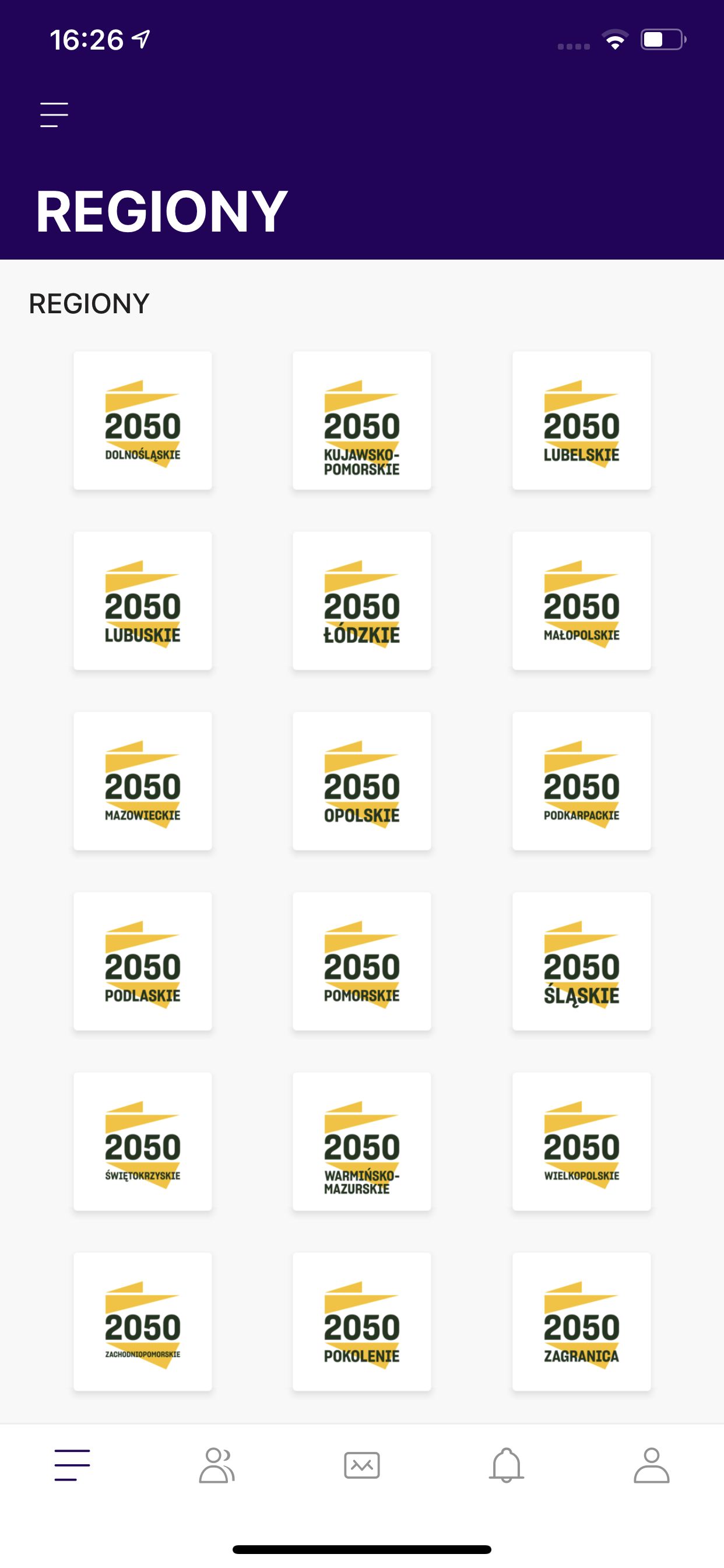
Task: Go to the profile tab
Action: 652,1465
